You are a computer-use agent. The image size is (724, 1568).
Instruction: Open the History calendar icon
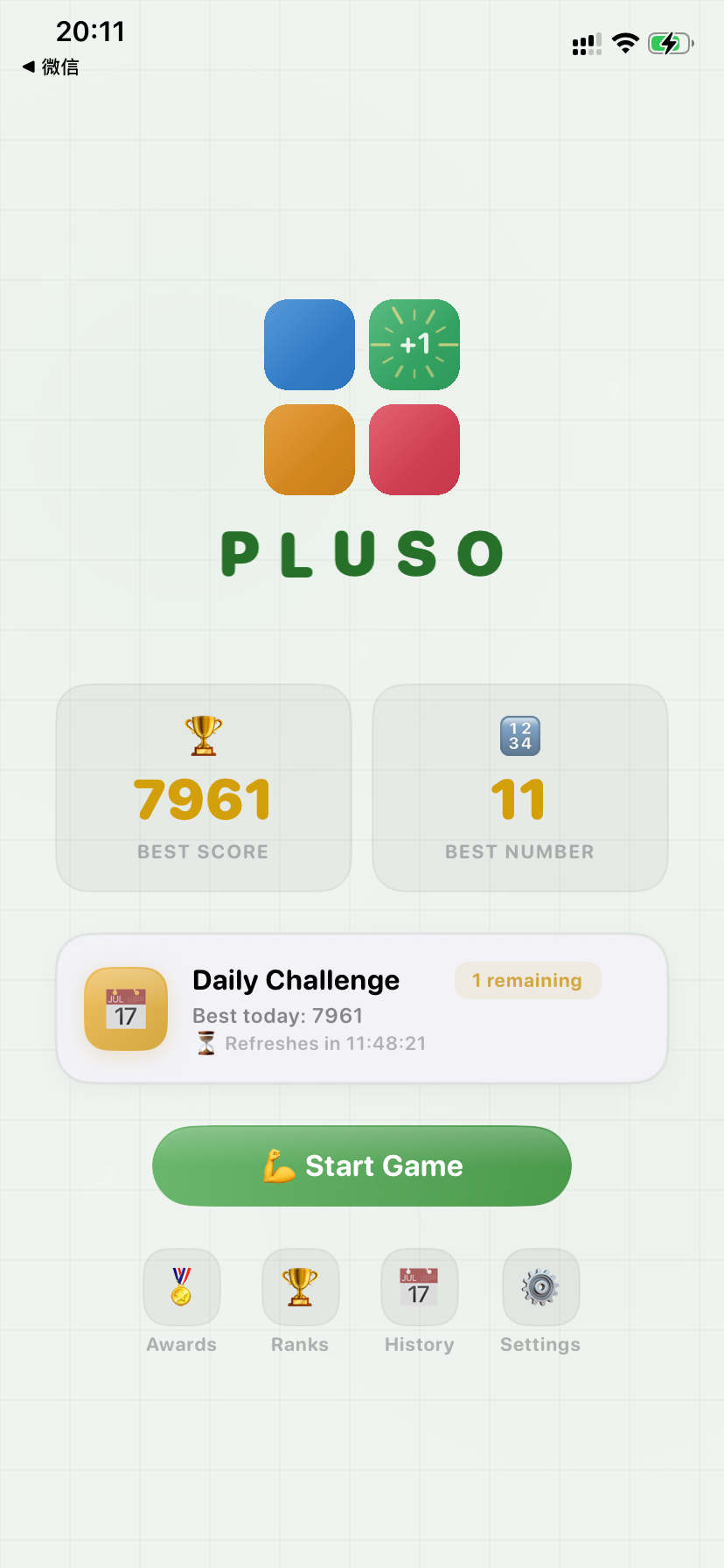(x=419, y=1286)
